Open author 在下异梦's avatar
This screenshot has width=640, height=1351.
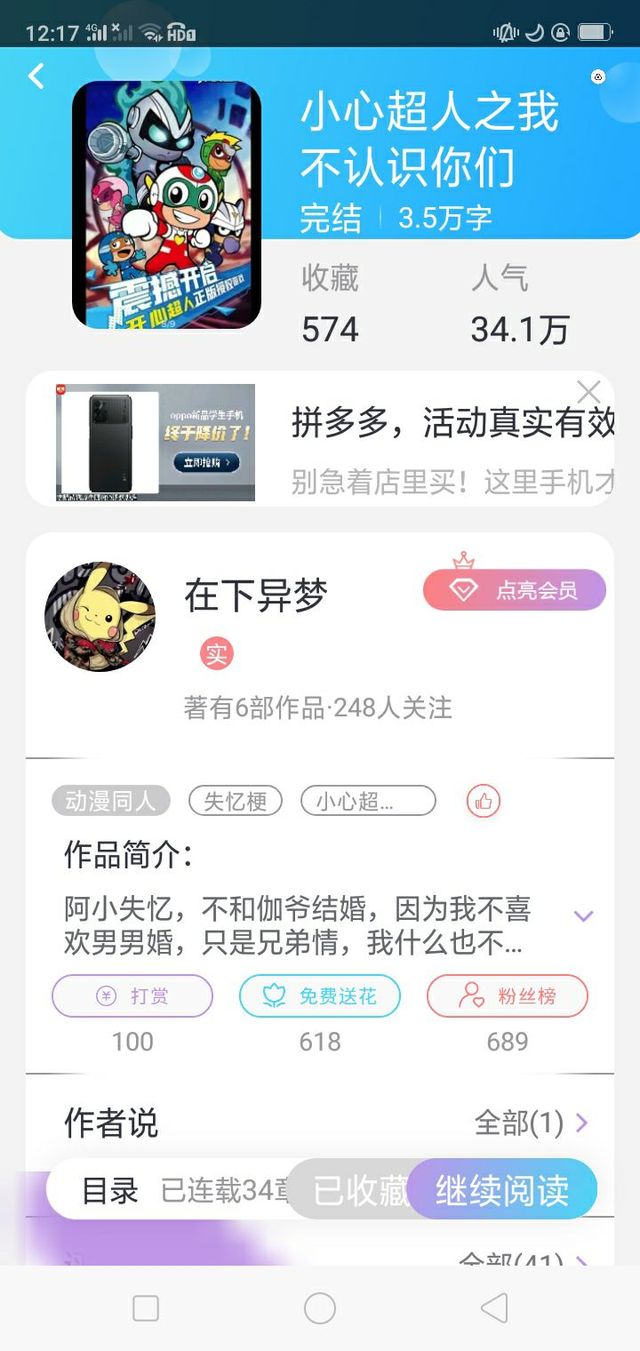tap(100, 616)
